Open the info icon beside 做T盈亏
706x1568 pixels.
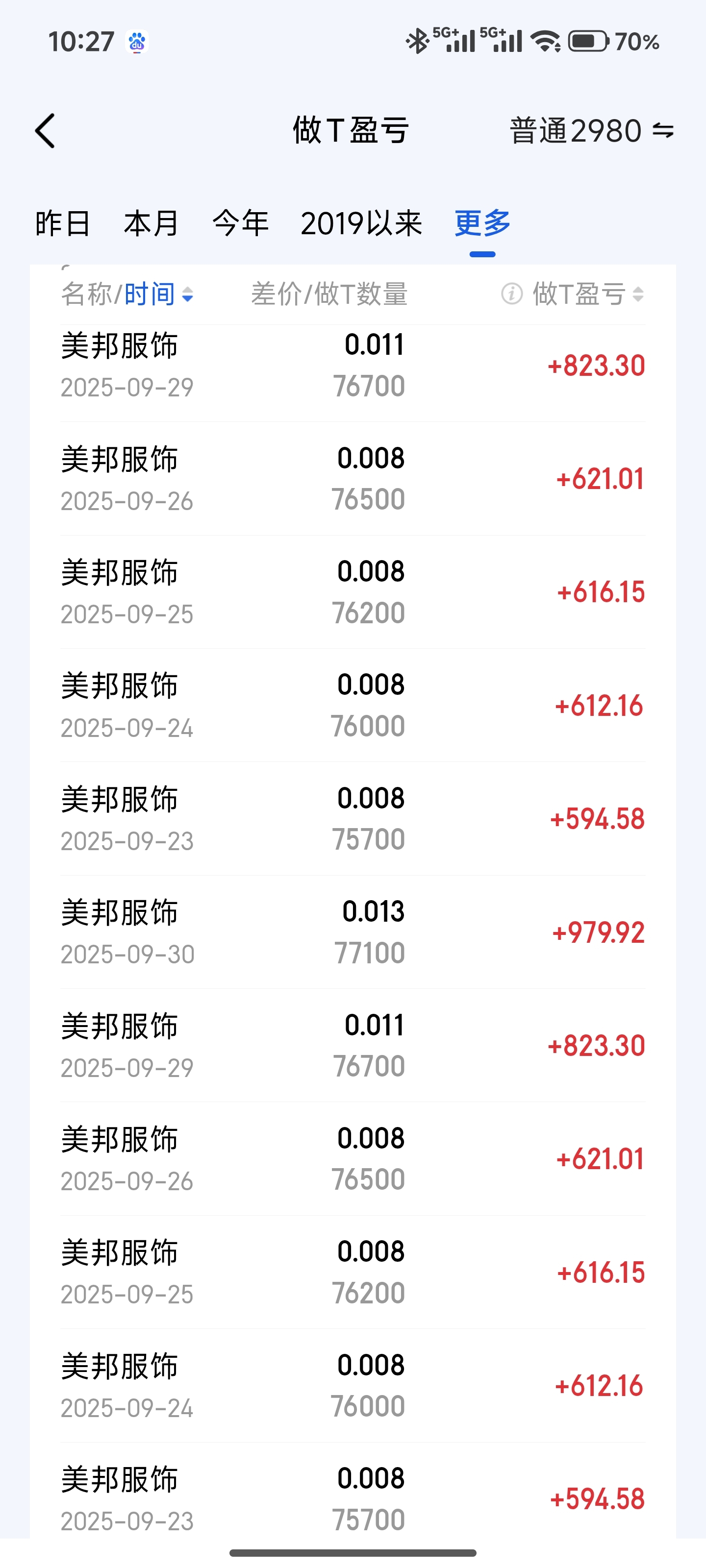(512, 294)
